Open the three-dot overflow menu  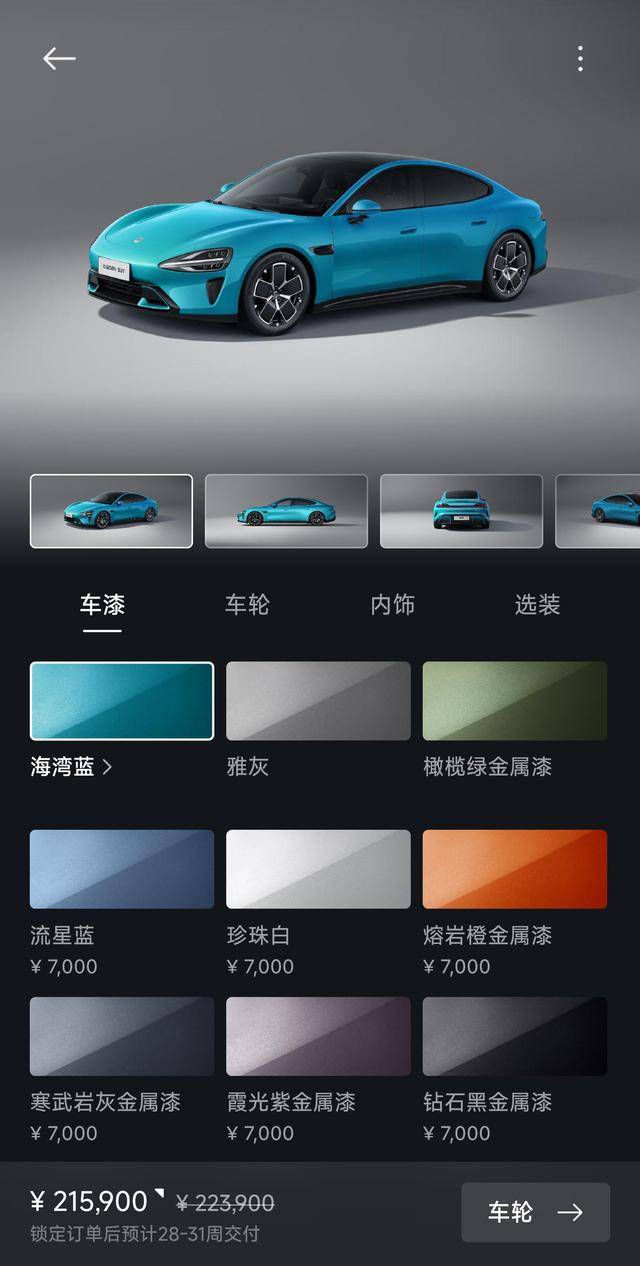(x=580, y=59)
